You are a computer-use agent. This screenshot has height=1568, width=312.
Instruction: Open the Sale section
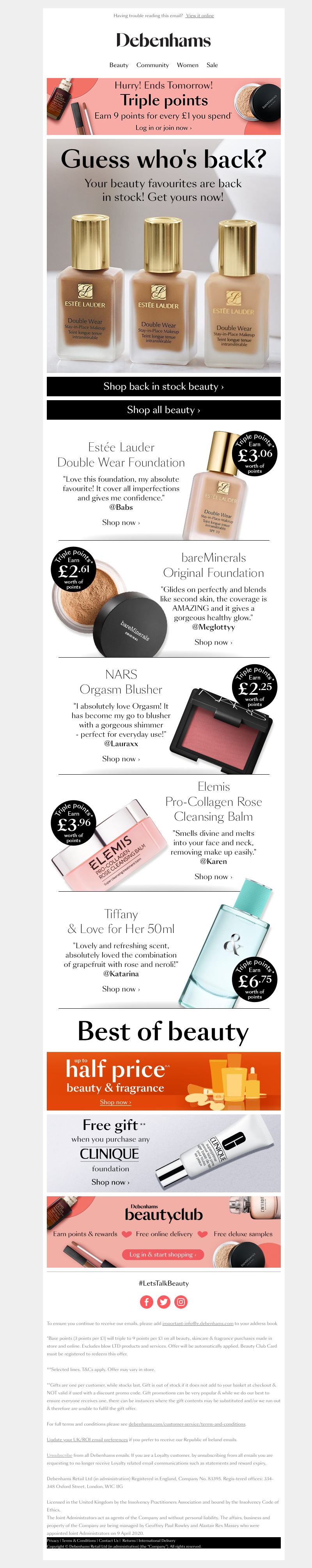(x=212, y=65)
